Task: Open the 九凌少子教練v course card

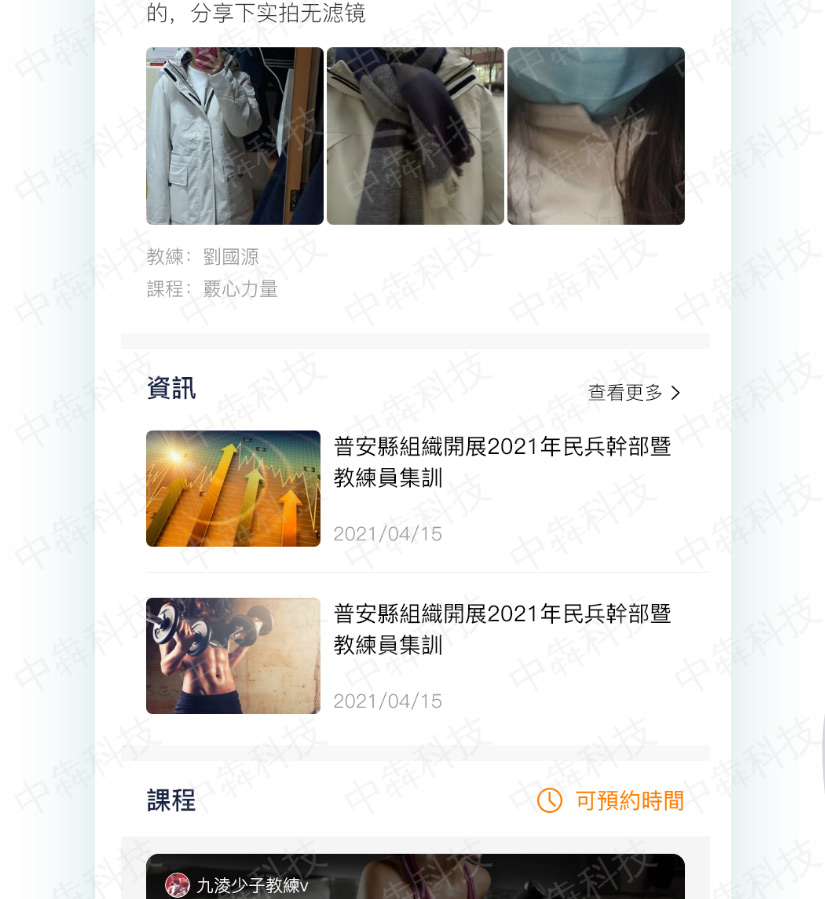Action: click(x=415, y=877)
